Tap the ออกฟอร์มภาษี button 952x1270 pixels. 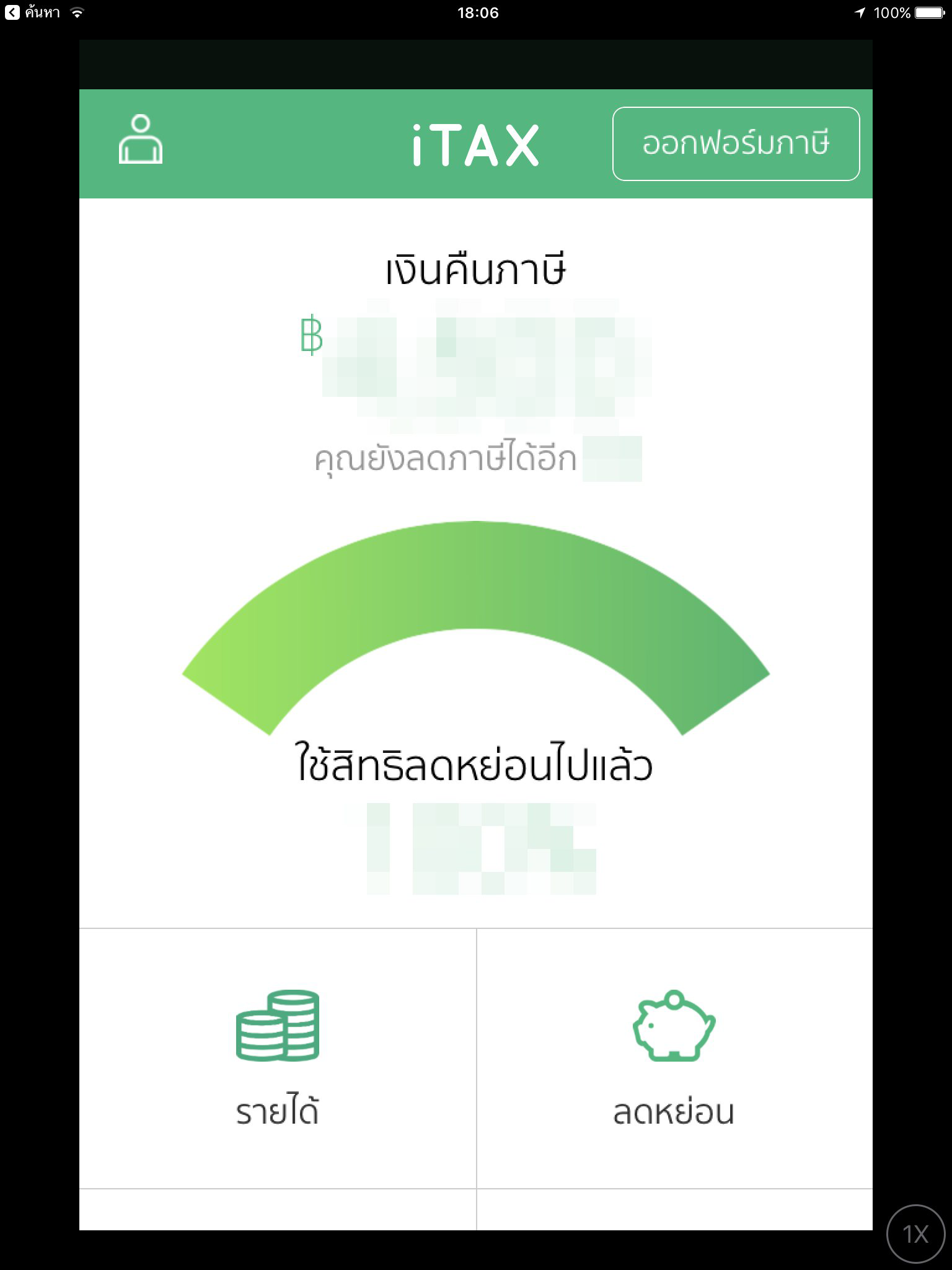point(736,144)
